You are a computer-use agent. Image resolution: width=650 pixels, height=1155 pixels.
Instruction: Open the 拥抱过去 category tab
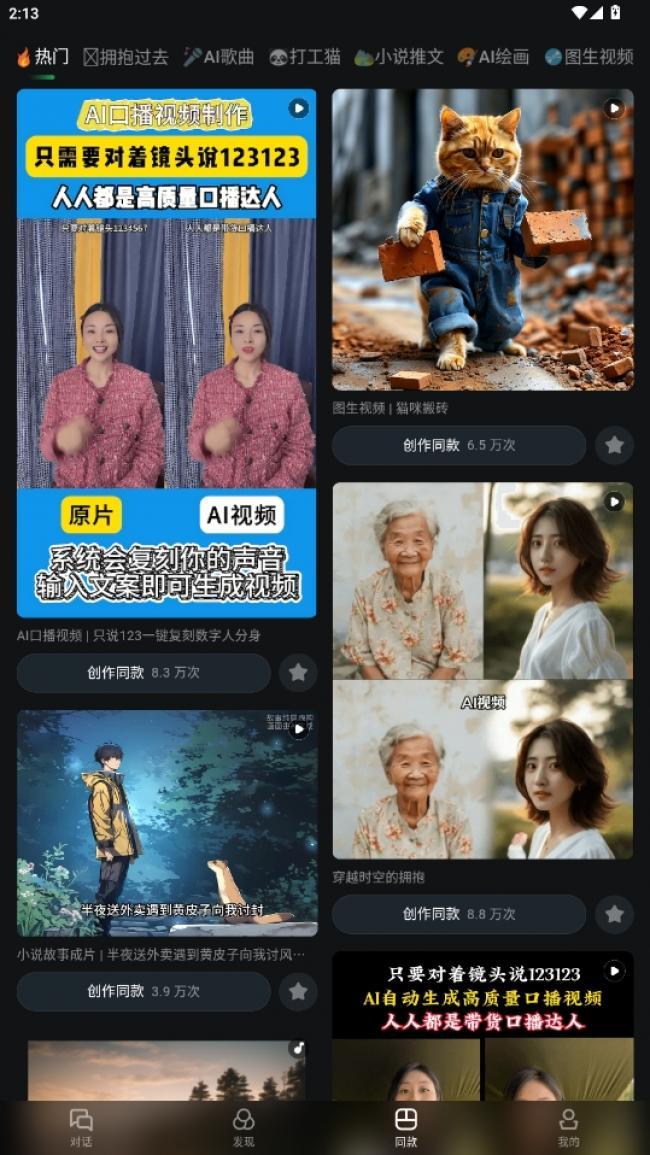(125, 57)
